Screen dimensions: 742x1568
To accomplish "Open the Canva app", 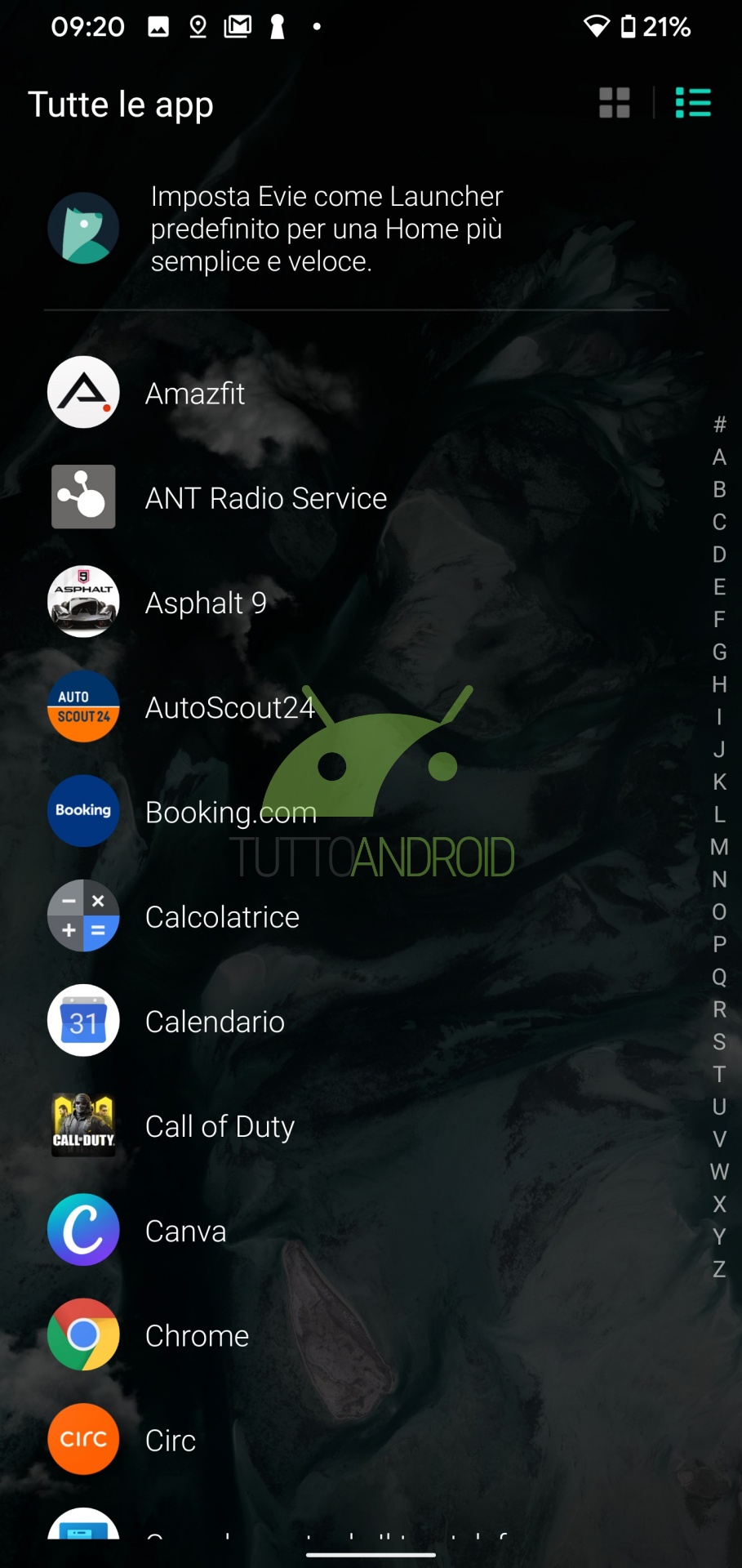I will 185,1231.
